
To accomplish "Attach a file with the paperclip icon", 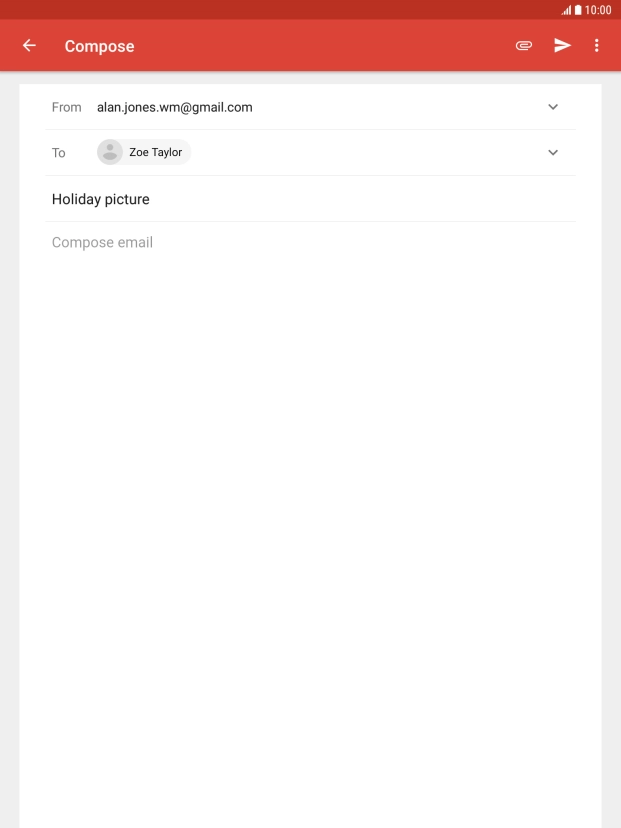I will (x=523, y=46).
